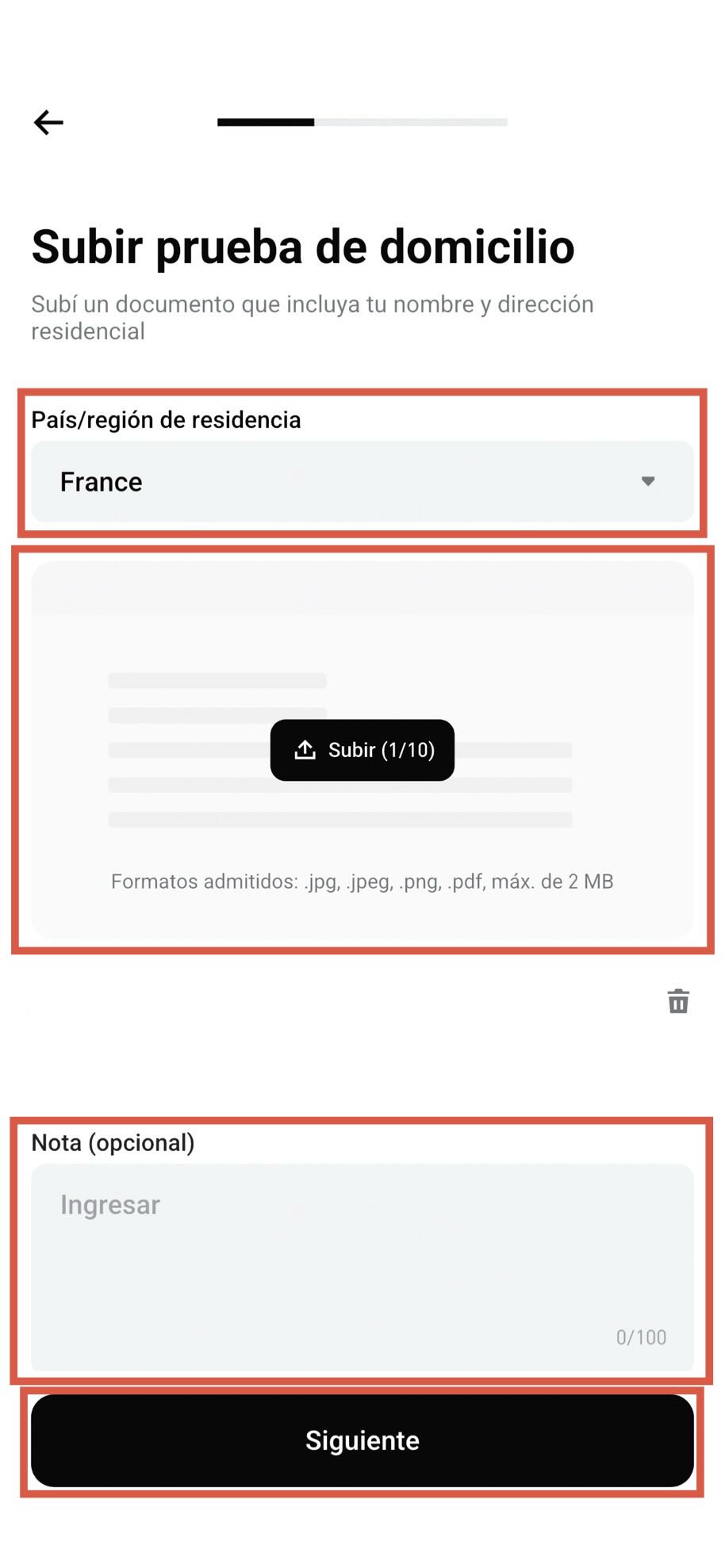Tap Siguiente to continue

pos(362,1440)
